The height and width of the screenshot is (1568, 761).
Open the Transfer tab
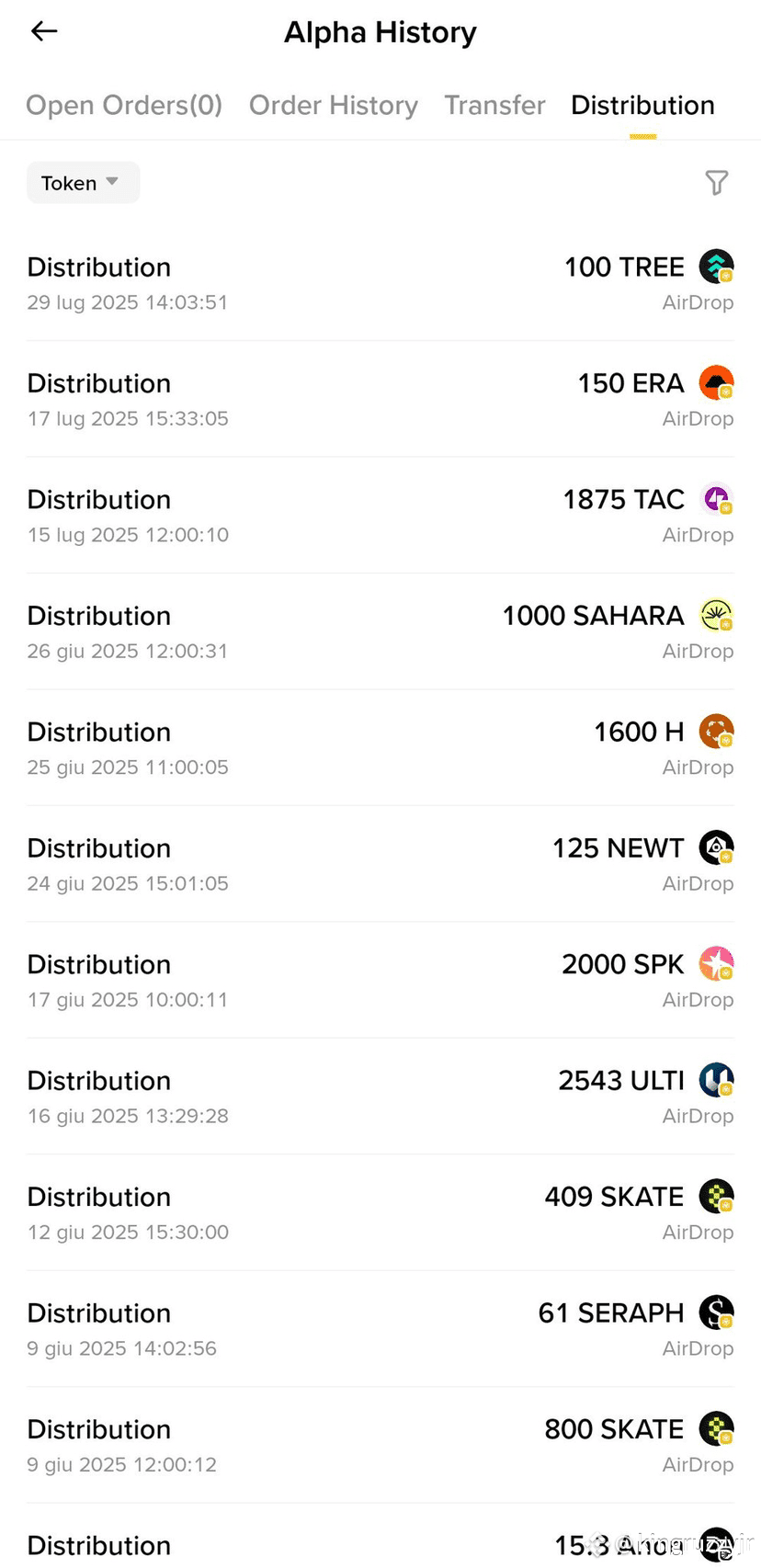[494, 105]
